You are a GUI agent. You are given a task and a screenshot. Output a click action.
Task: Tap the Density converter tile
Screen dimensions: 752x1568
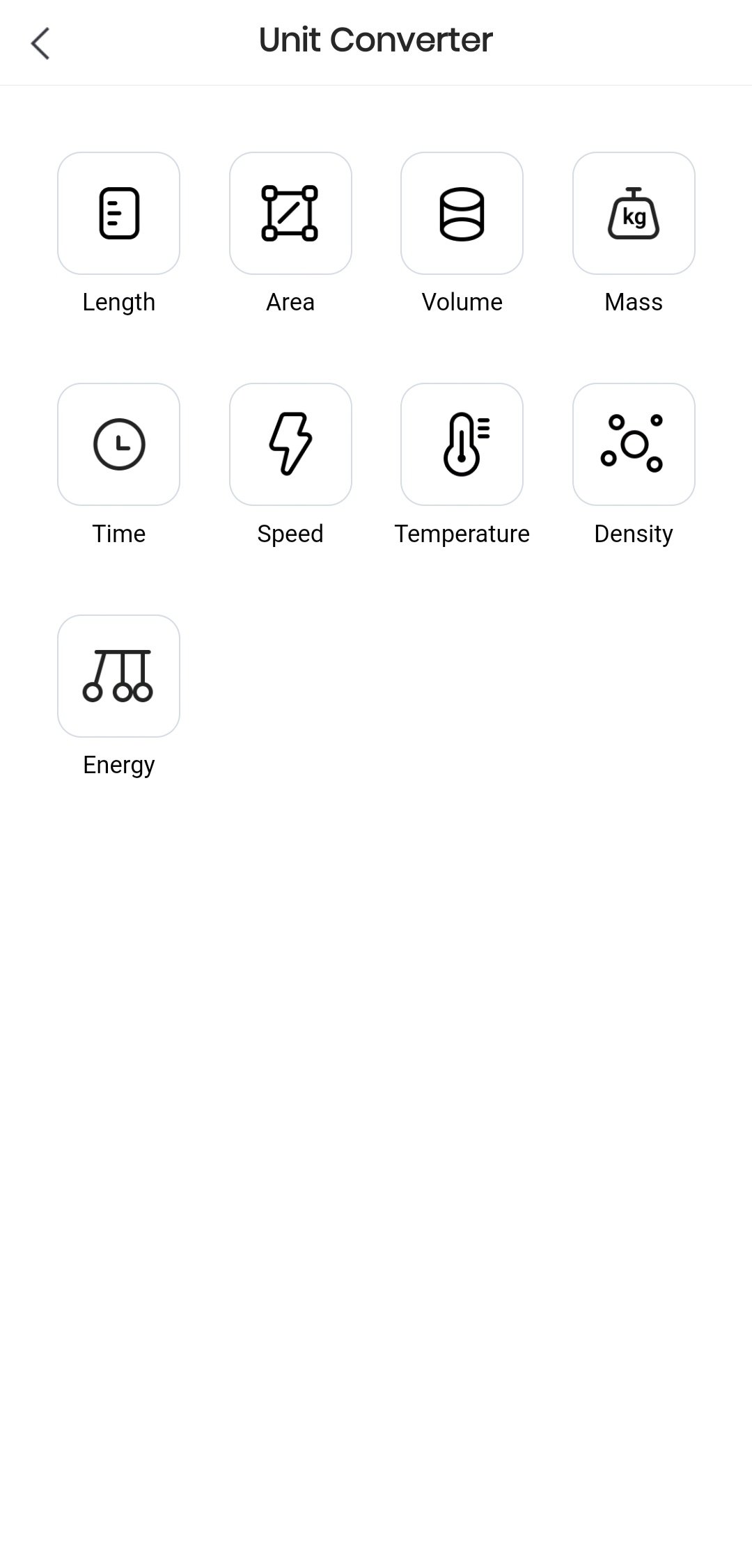pyautogui.click(x=634, y=444)
